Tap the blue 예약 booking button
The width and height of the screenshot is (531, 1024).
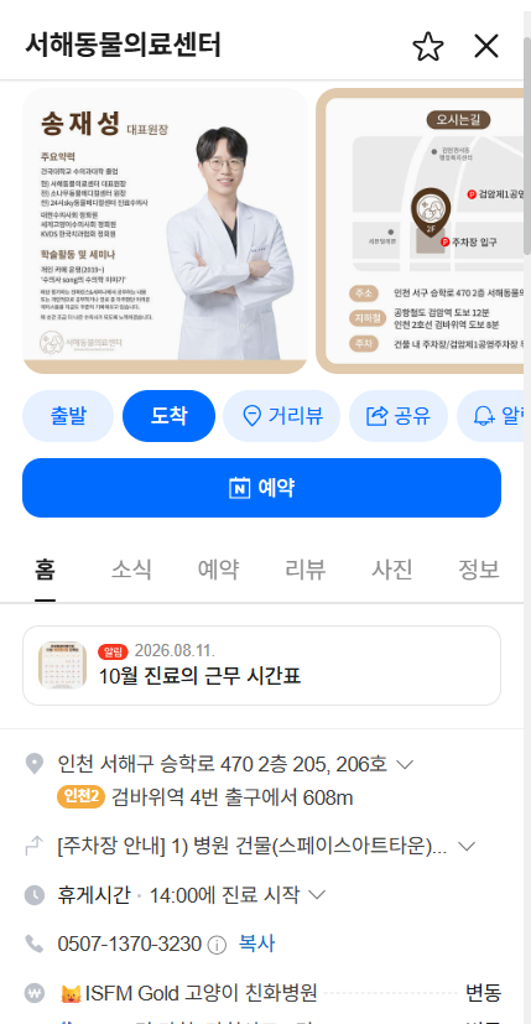(x=261, y=488)
